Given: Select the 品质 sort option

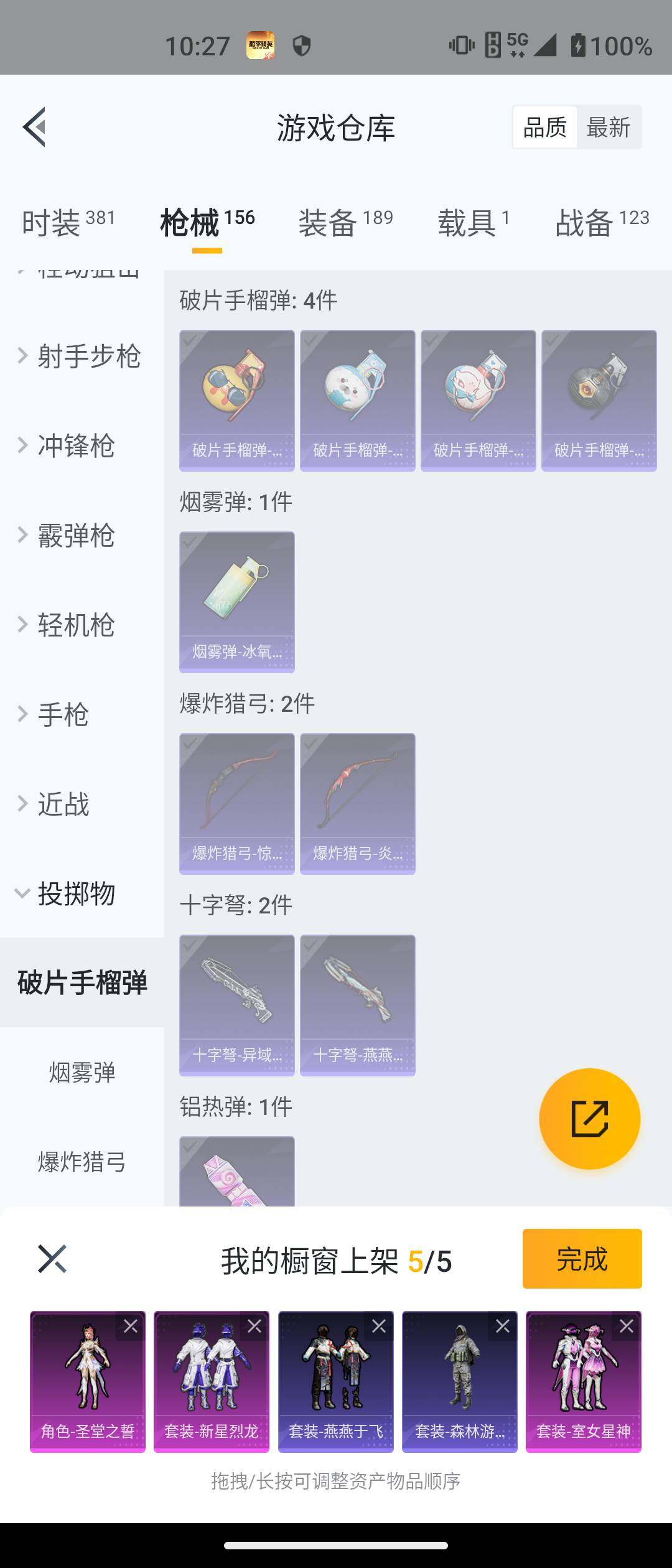Looking at the screenshot, I should [x=544, y=126].
